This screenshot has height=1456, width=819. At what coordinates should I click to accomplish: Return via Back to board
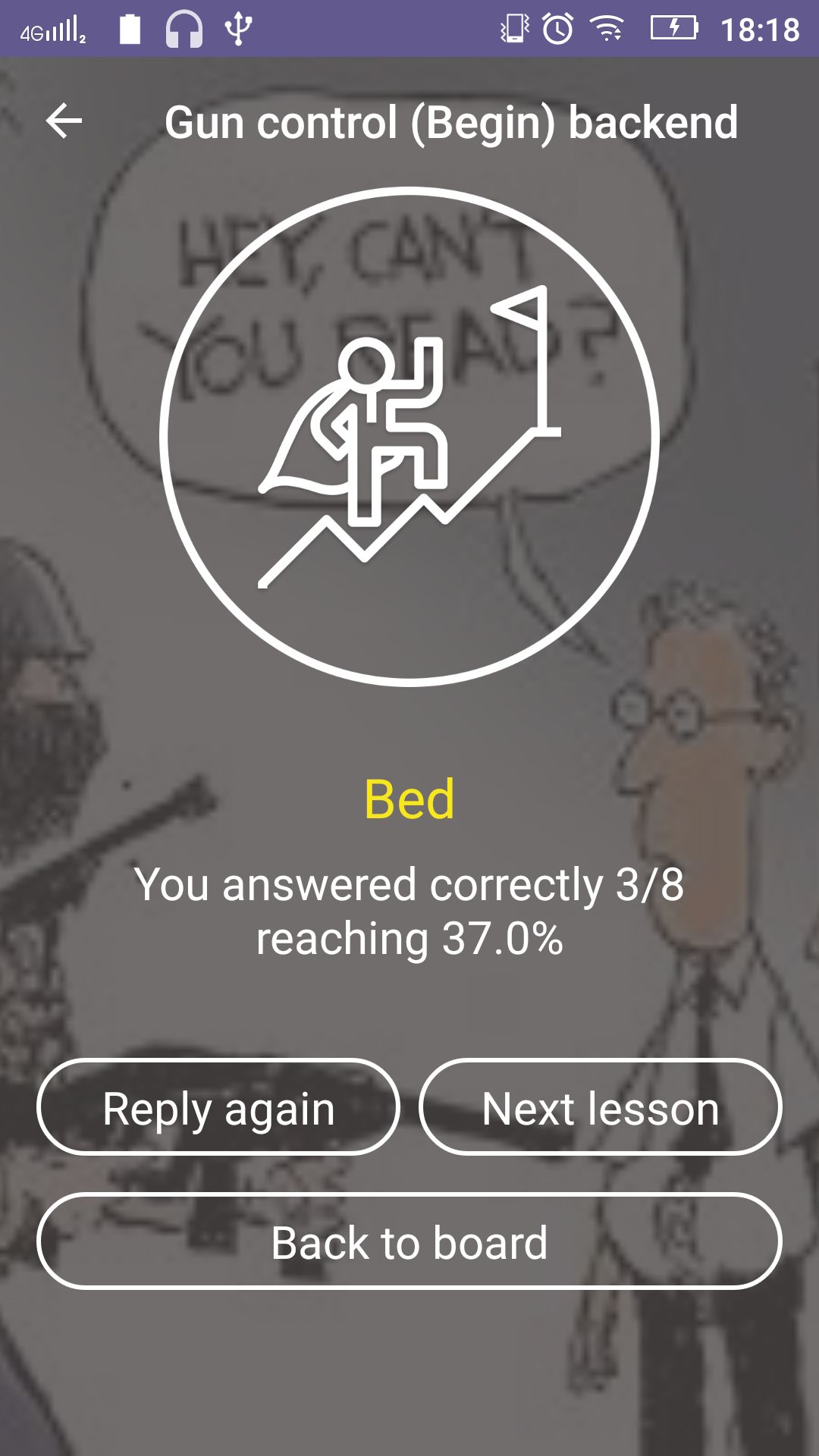(x=409, y=1241)
